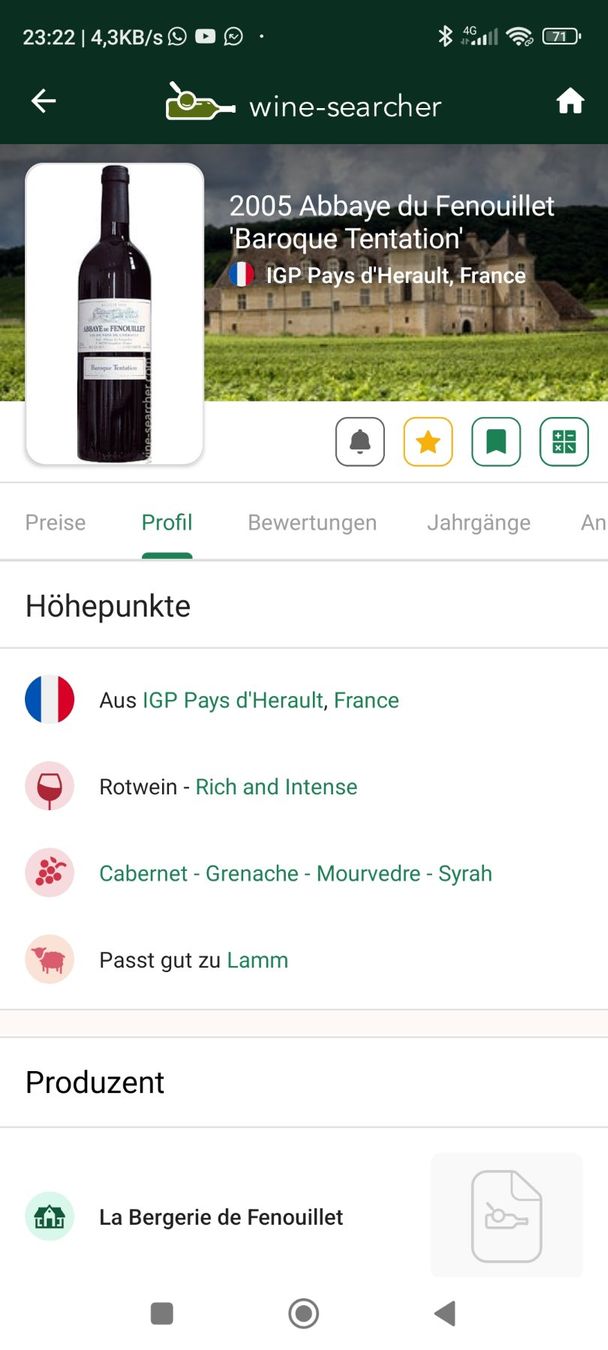Viewport: 608px width, 1350px height.
Task: Open the France link under Höhepunkte
Action: coord(366,700)
